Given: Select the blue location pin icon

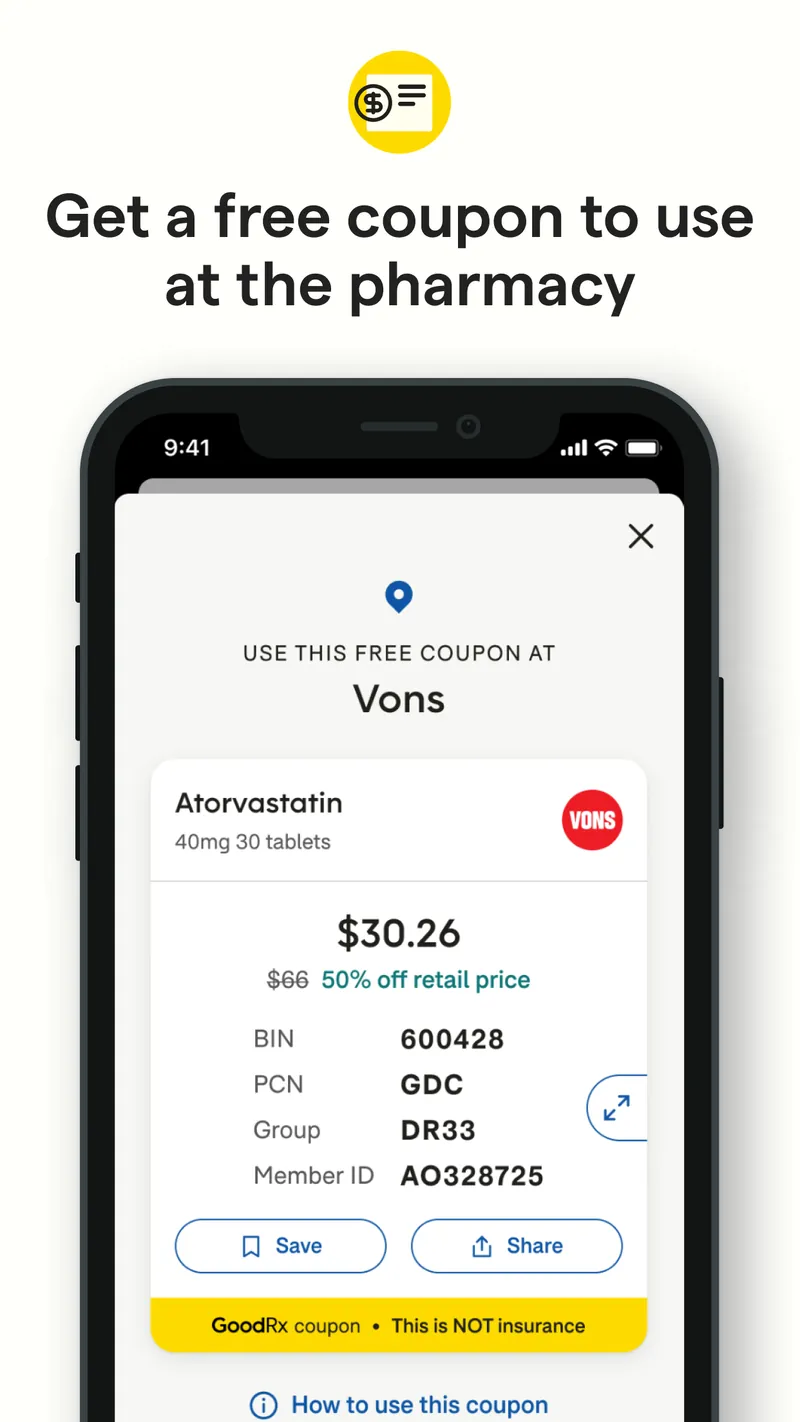Looking at the screenshot, I should (398, 596).
